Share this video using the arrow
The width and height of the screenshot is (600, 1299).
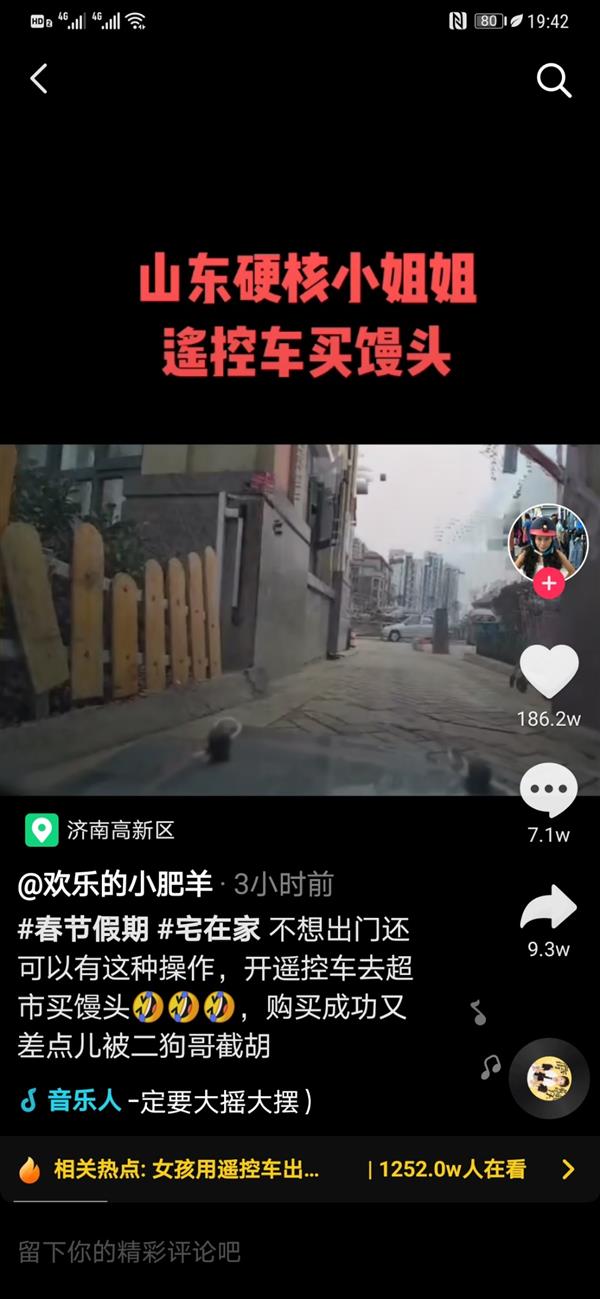point(549,908)
